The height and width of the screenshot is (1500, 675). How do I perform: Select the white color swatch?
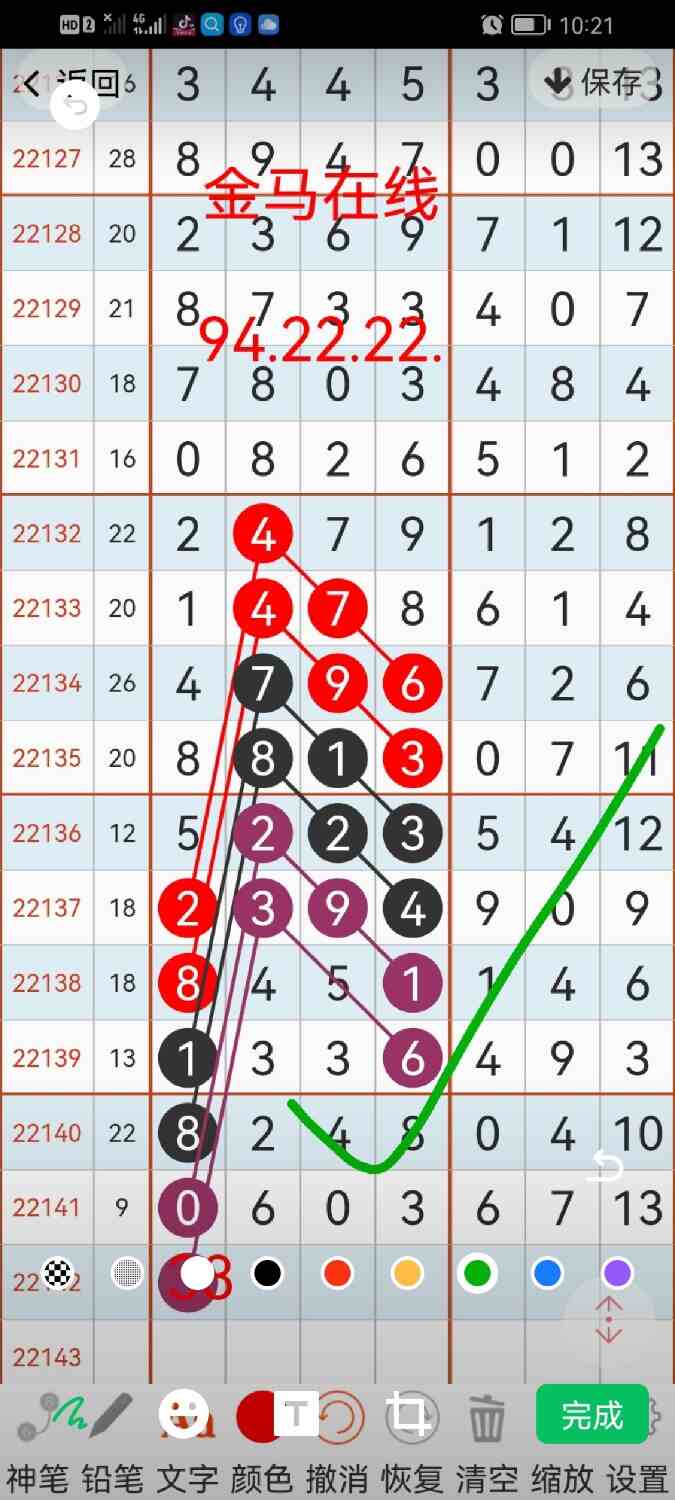tap(197, 1272)
